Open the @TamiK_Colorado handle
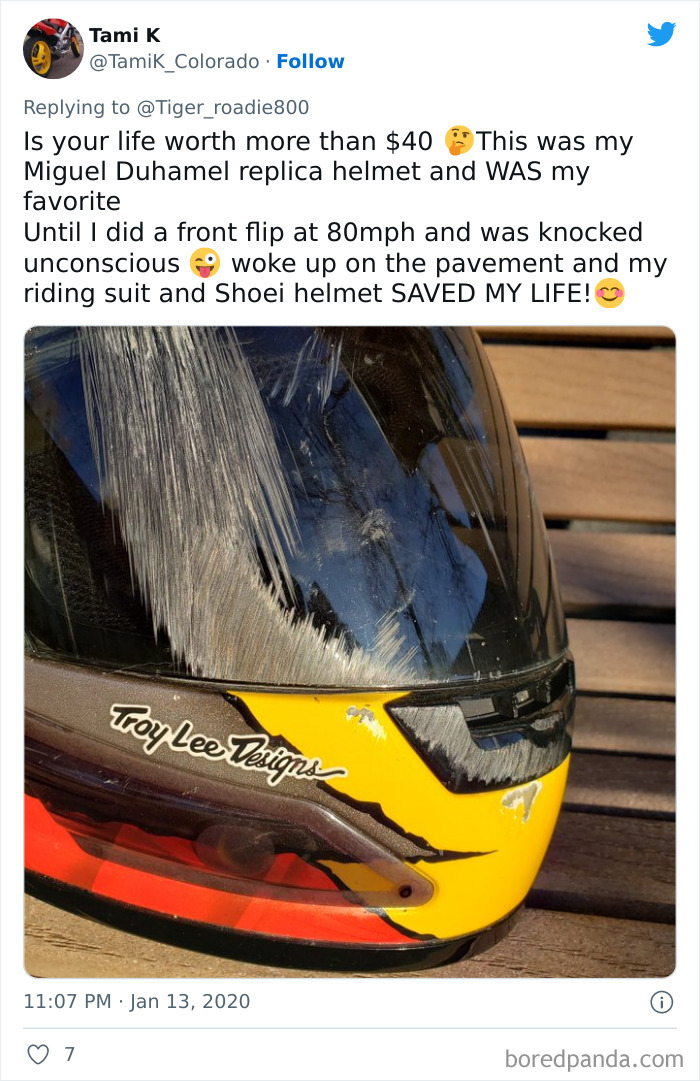Image resolution: width=700 pixels, height=1081 pixels. click(x=174, y=62)
